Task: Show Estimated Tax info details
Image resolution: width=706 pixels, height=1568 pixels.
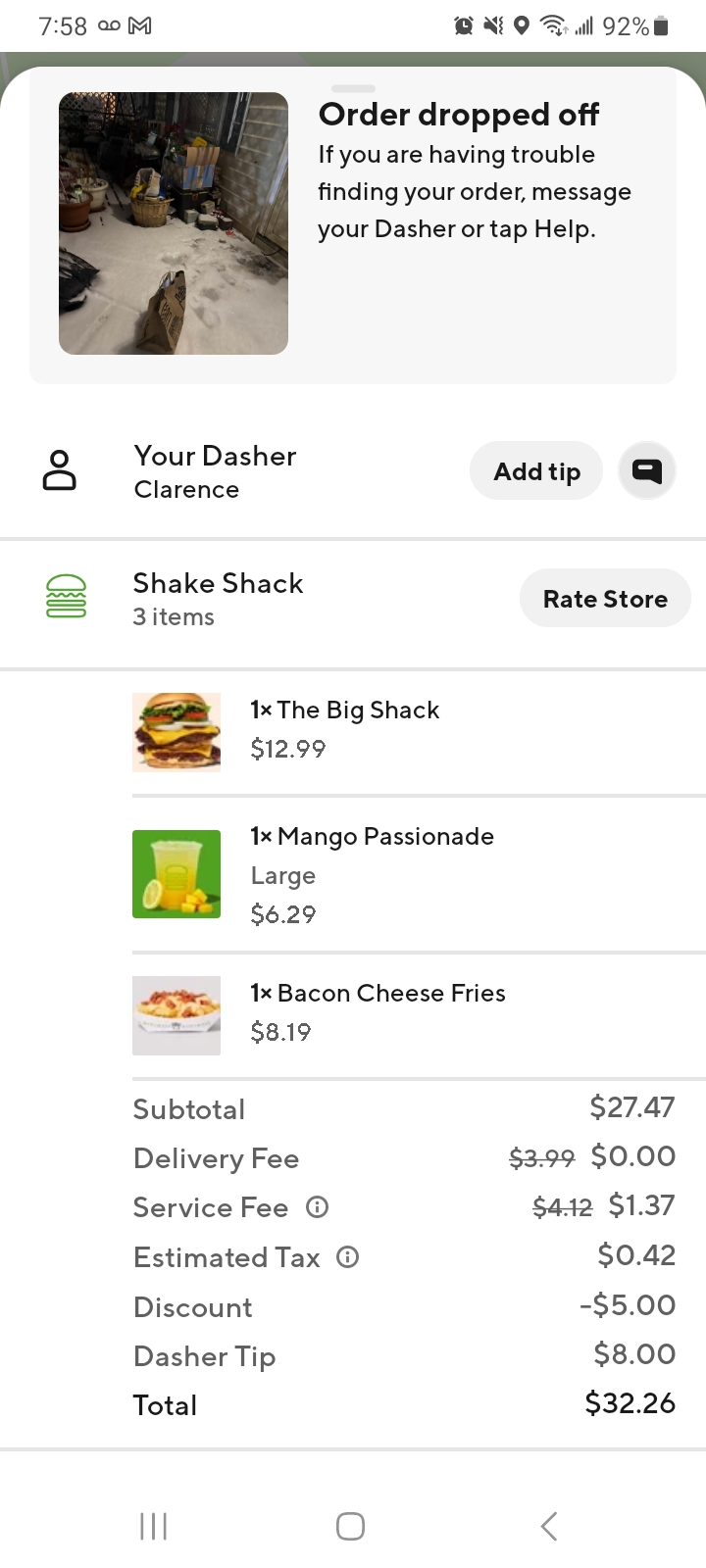Action: (x=348, y=1257)
